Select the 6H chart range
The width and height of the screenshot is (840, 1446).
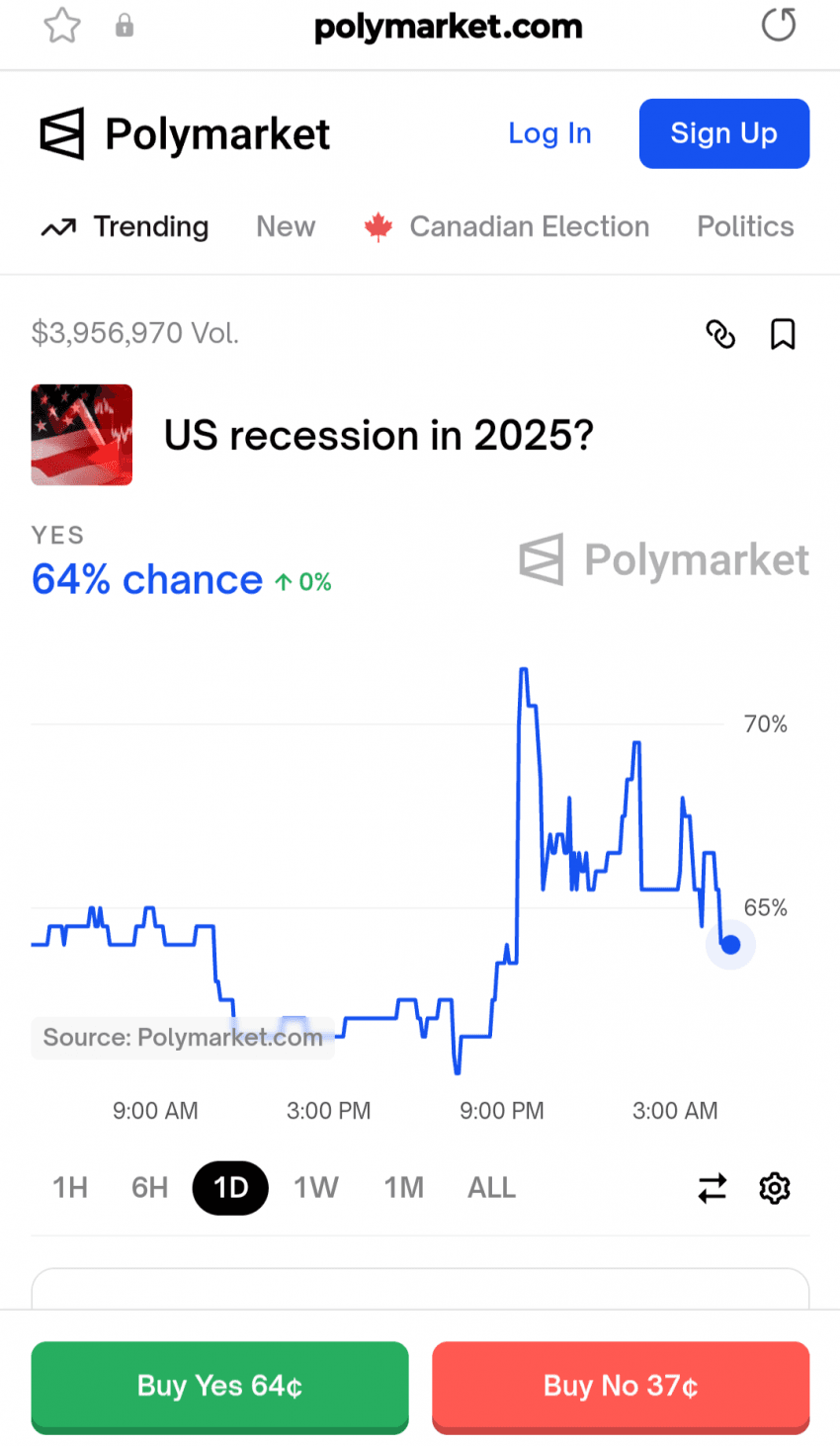click(150, 1187)
